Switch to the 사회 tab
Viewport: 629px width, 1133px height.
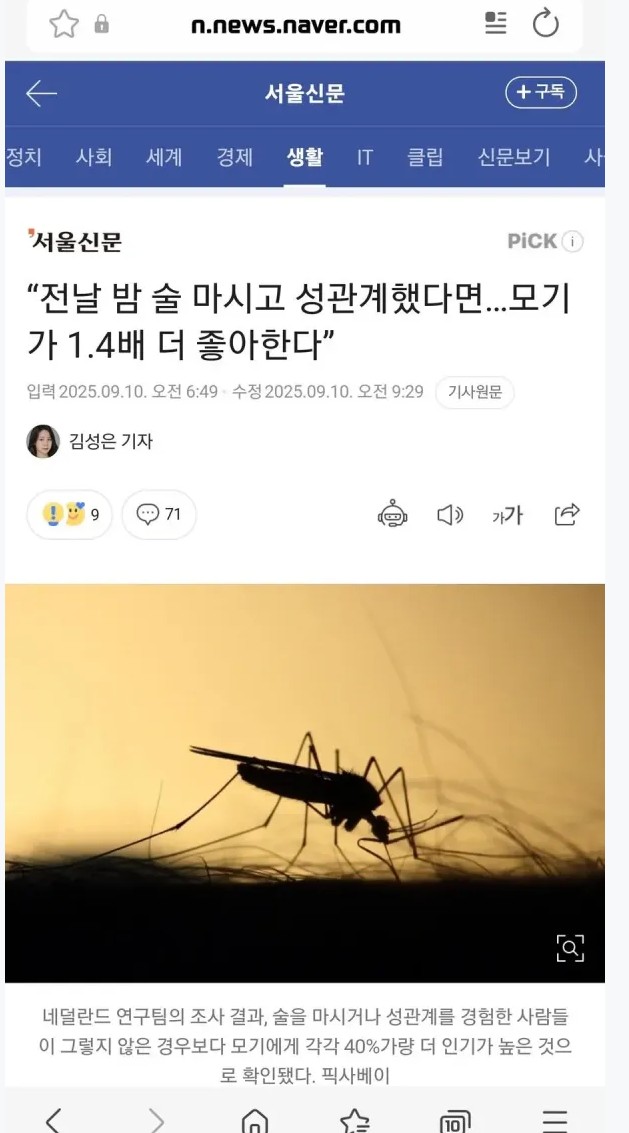click(x=94, y=157)
